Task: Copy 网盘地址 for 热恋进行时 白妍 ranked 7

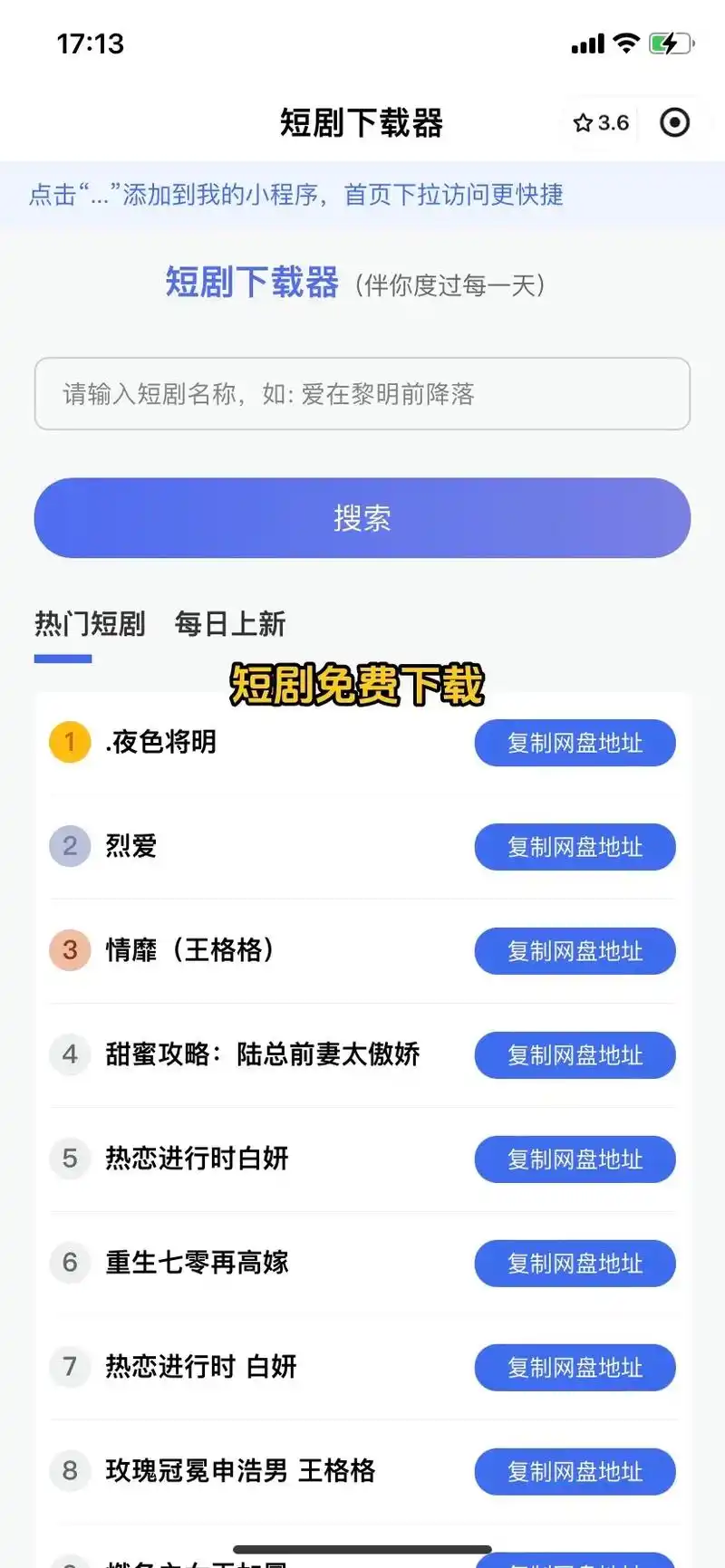Action: [x=575, y=1368]
